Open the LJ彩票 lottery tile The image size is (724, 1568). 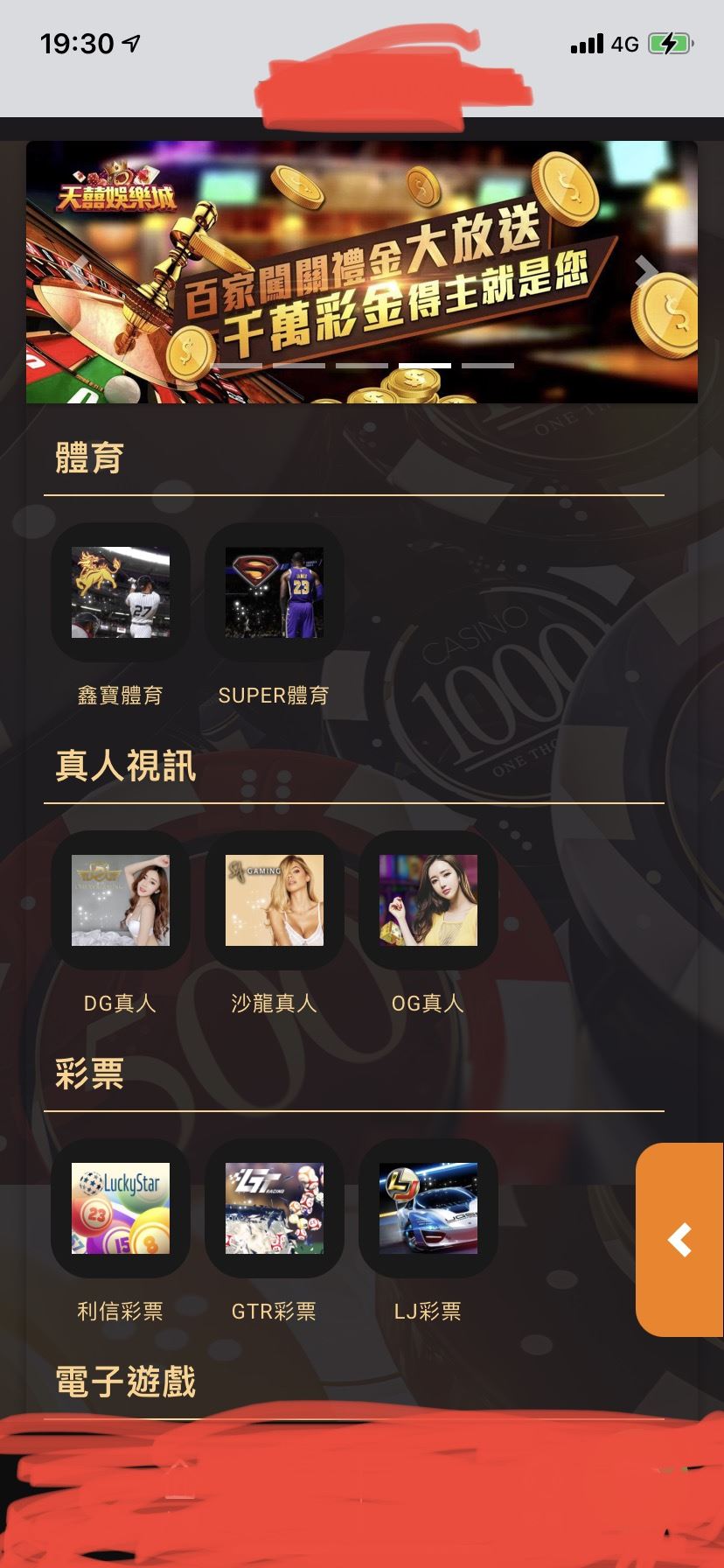pyautogui.click(x=428, y=1208)
